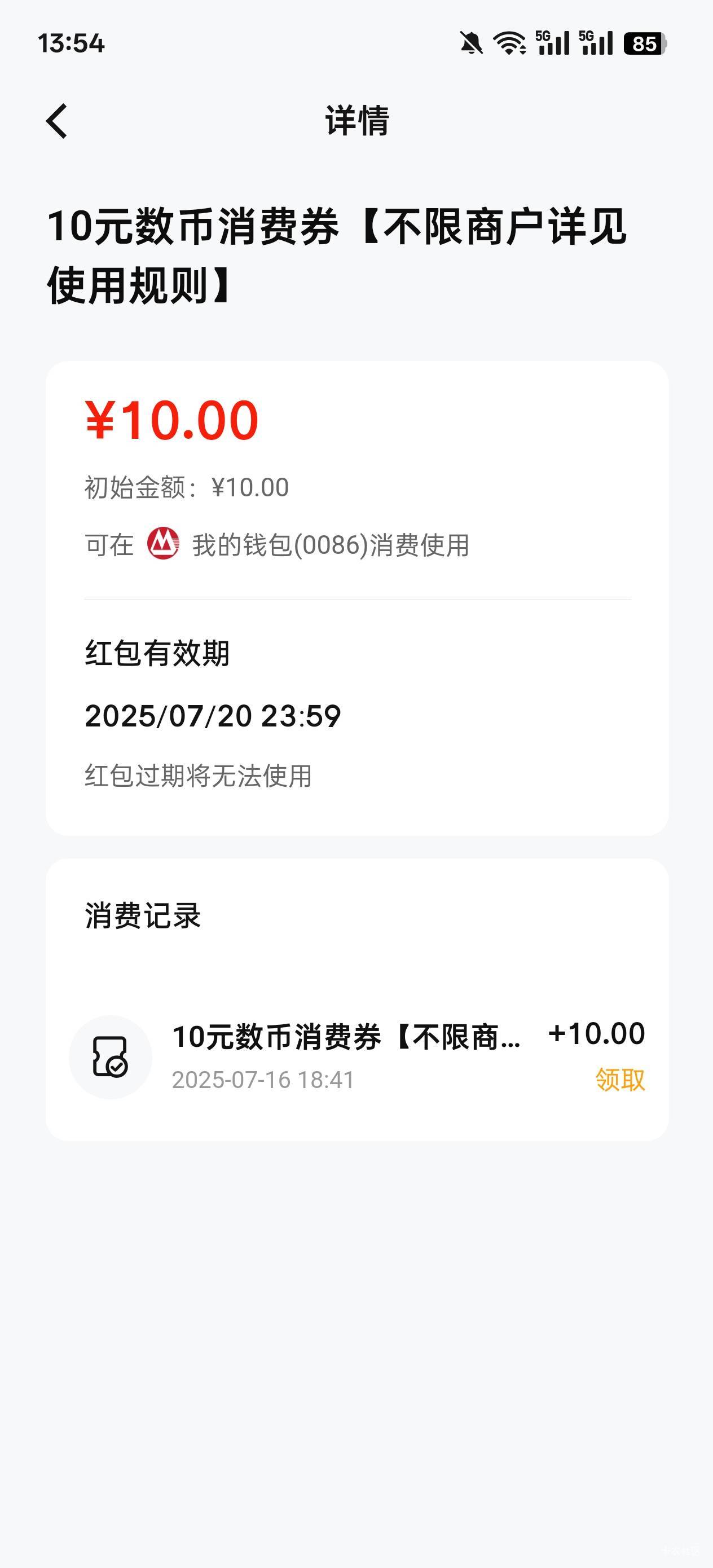The image size is (713, 1568).
Task: Go back from the 详情 page
Action: pos(56,121)
